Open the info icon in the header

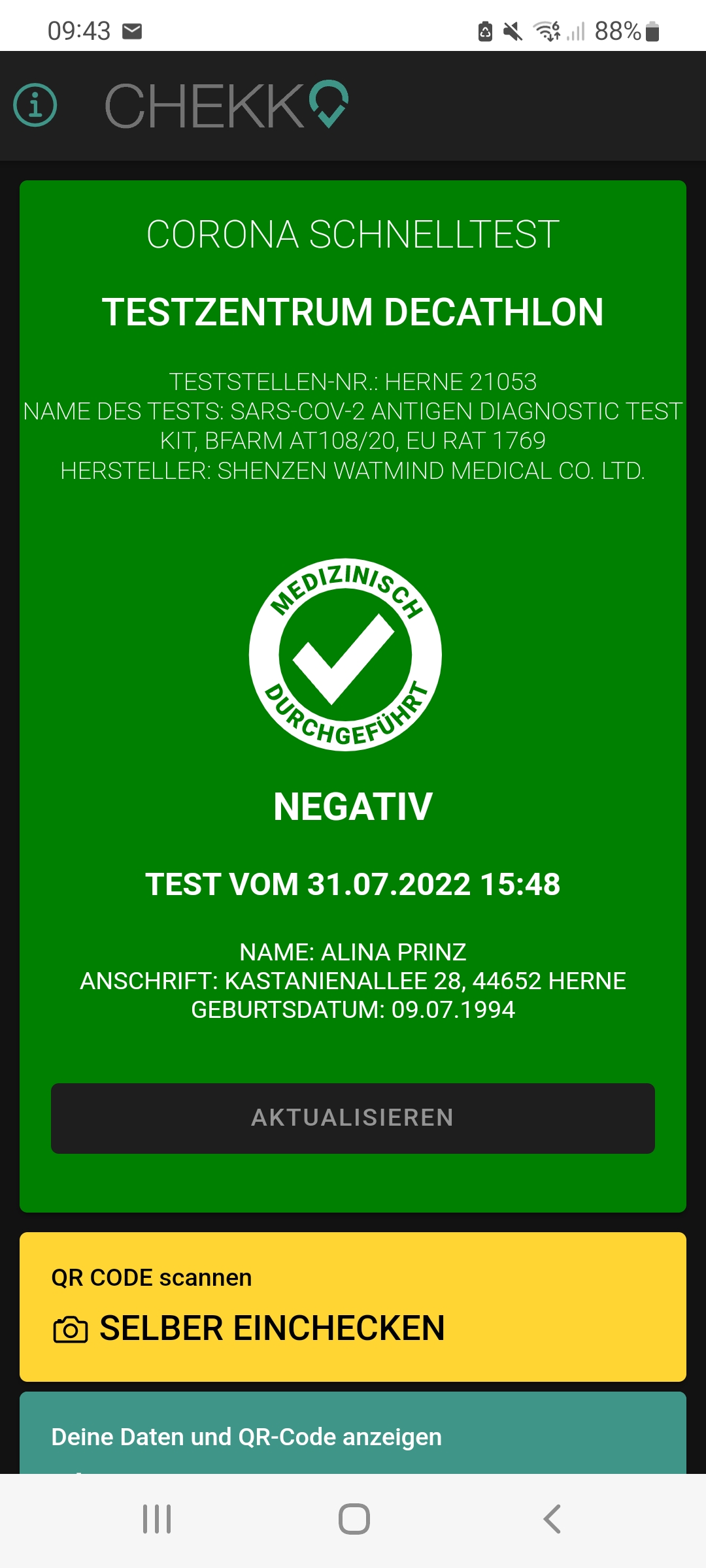[x=35, y=105]
